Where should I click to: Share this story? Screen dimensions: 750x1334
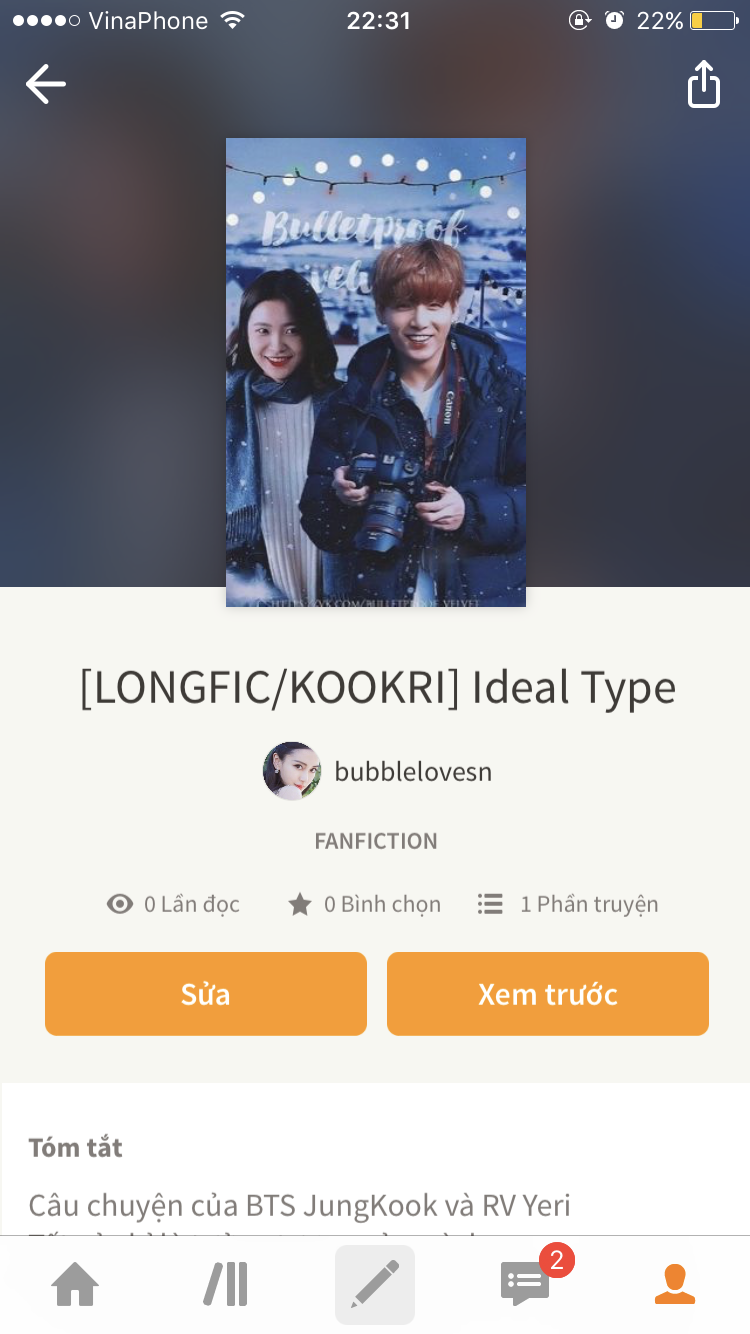(x=704, y=84)
